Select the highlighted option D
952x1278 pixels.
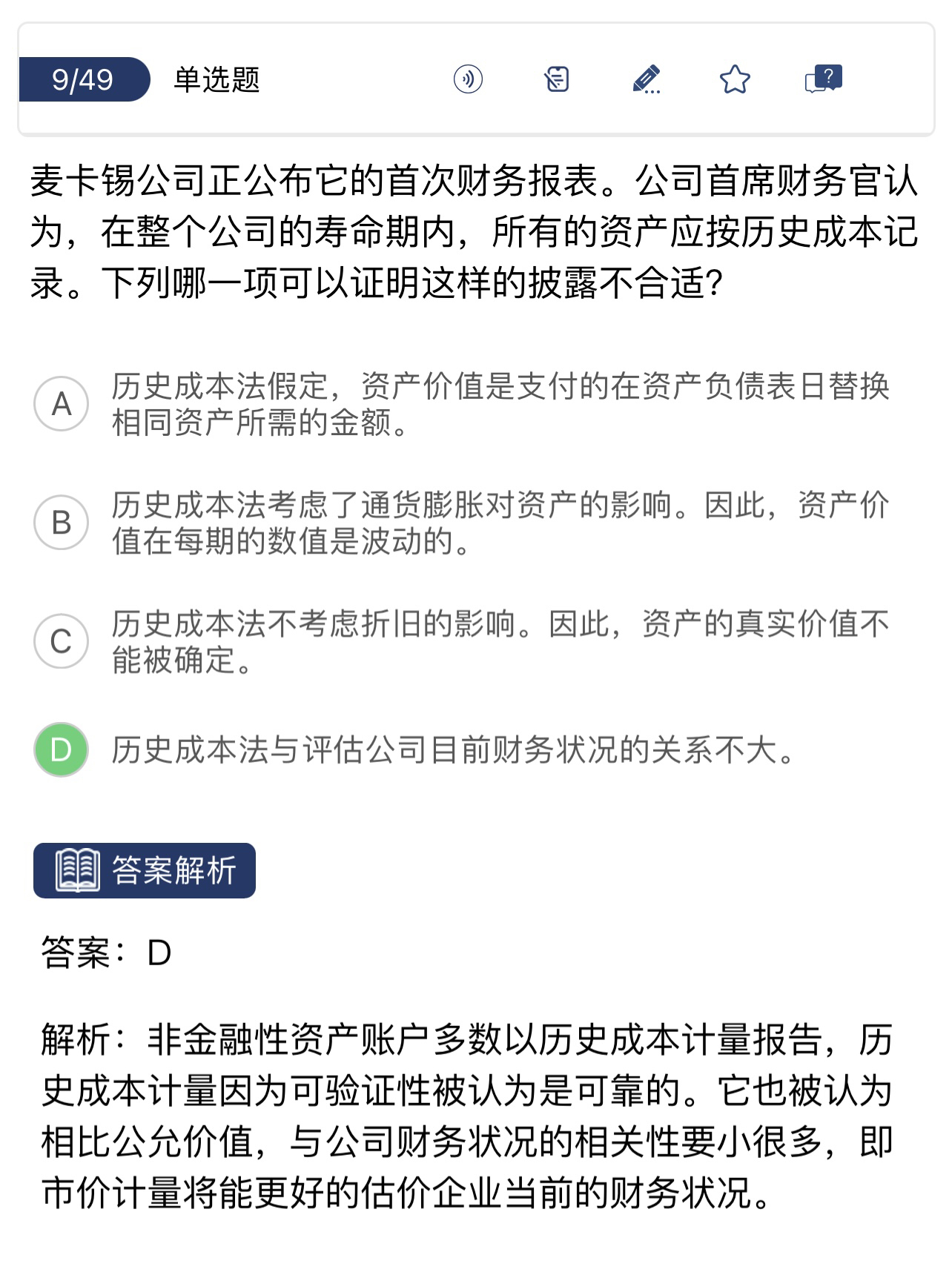click(x=62, y=749)
